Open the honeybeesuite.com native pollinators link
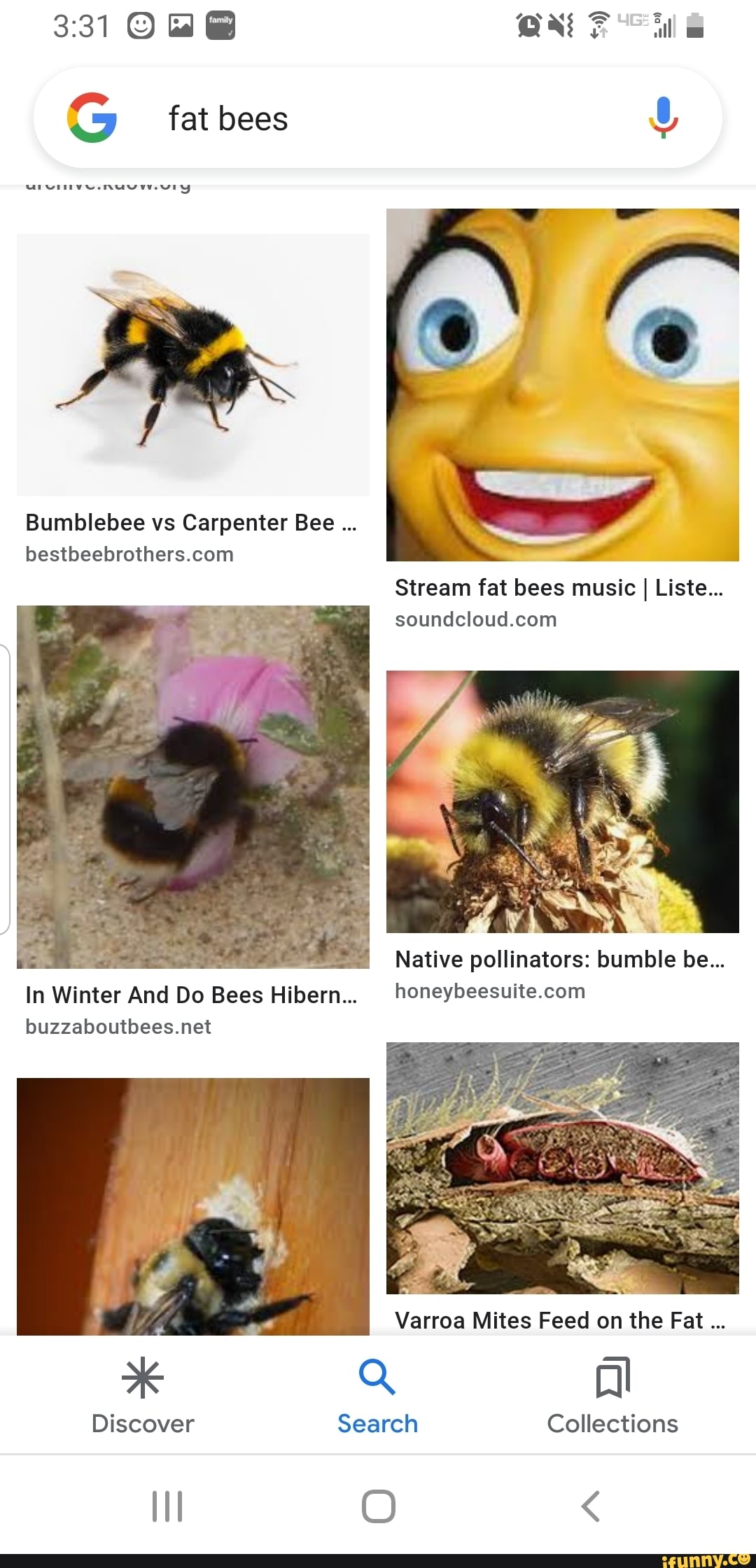This screenshot has height=1568, width=756. (559, 959)
